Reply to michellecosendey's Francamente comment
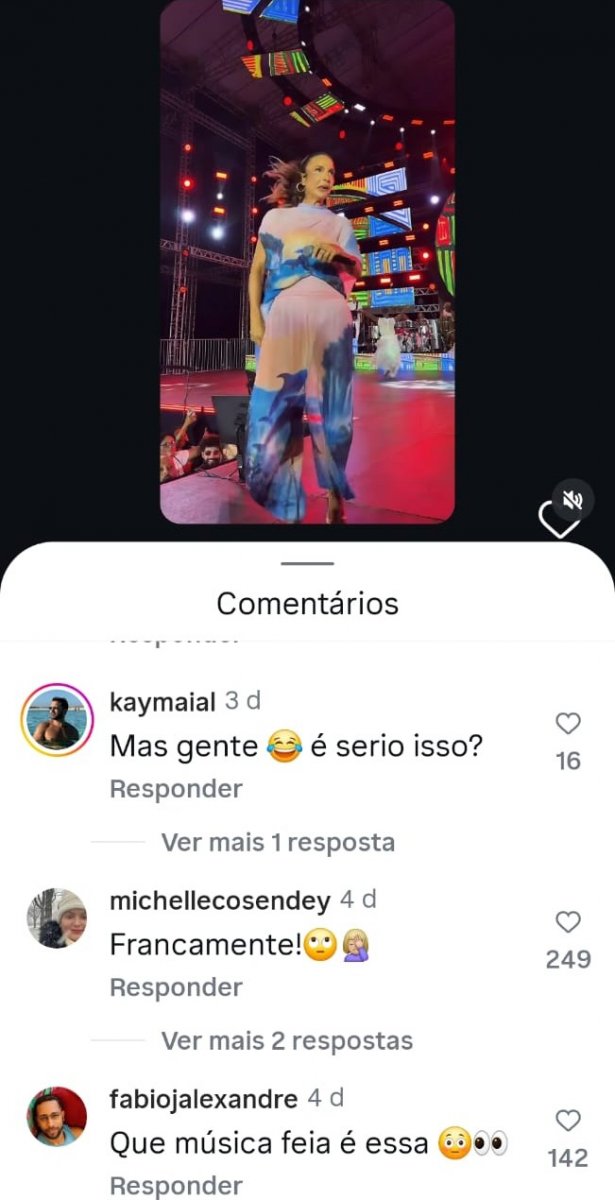 [x=176, y=987]
